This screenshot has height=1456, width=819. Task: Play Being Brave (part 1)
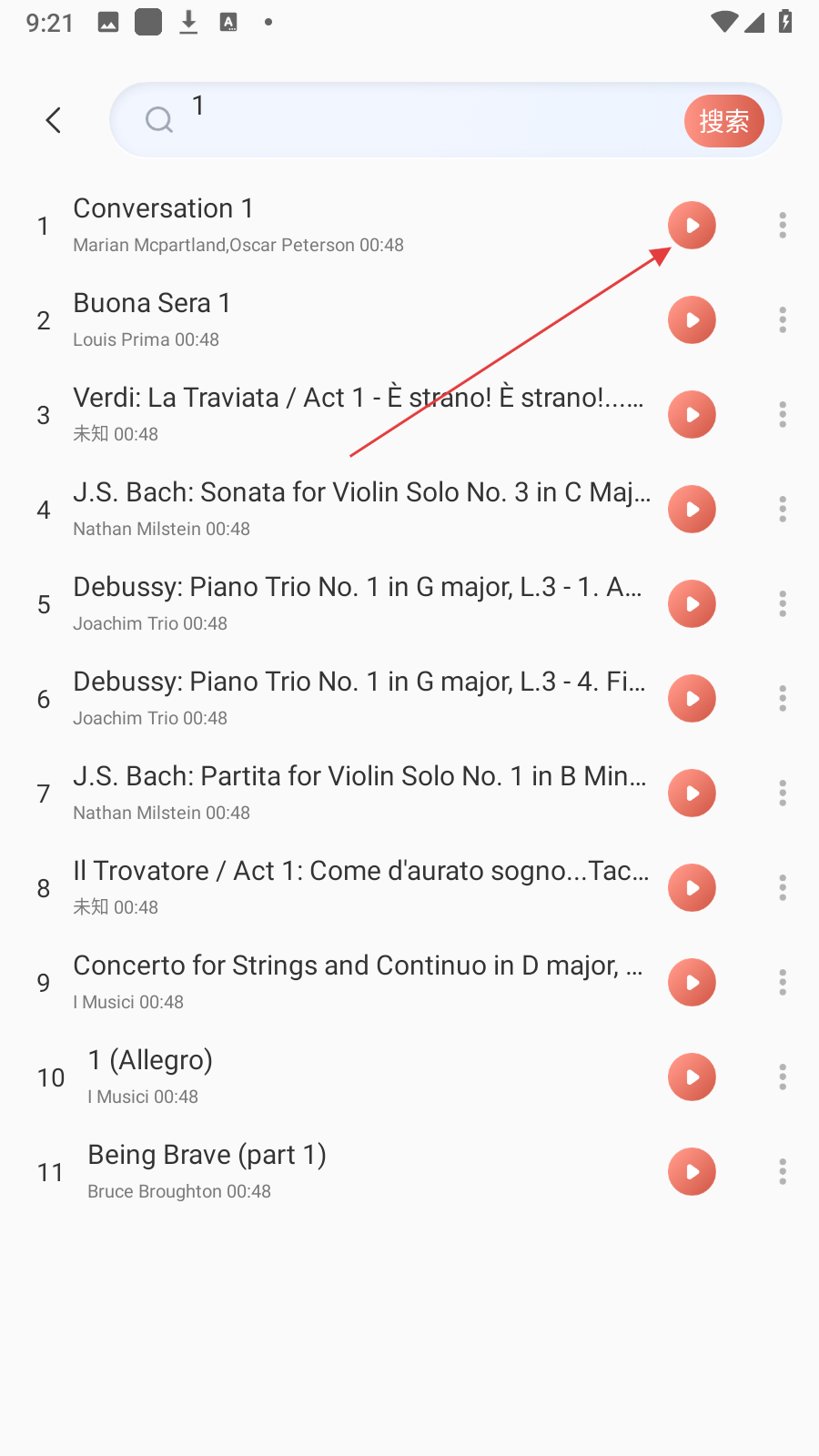point(692,1172)
